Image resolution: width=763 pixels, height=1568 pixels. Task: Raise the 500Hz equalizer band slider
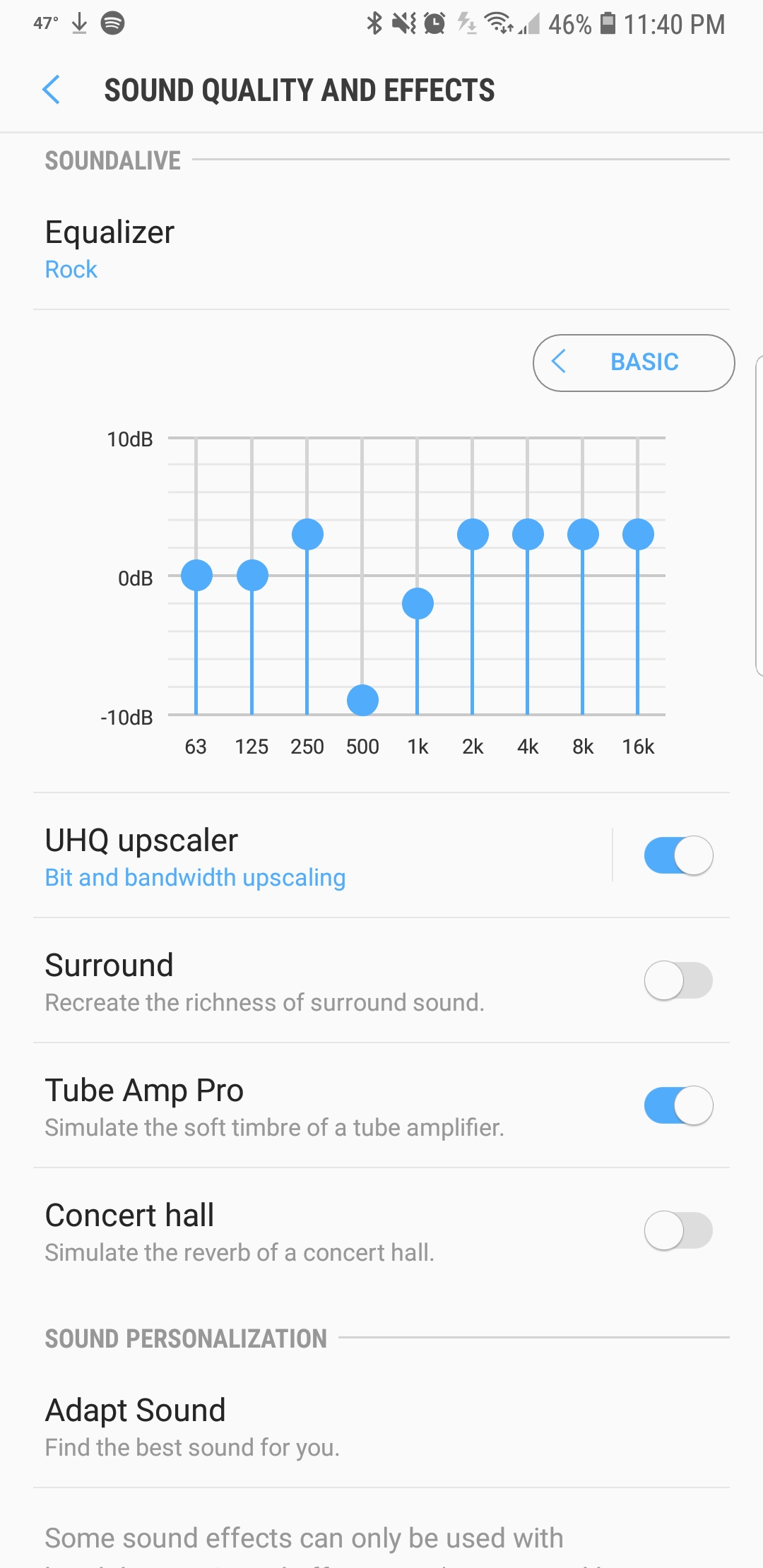coord(362,700)
